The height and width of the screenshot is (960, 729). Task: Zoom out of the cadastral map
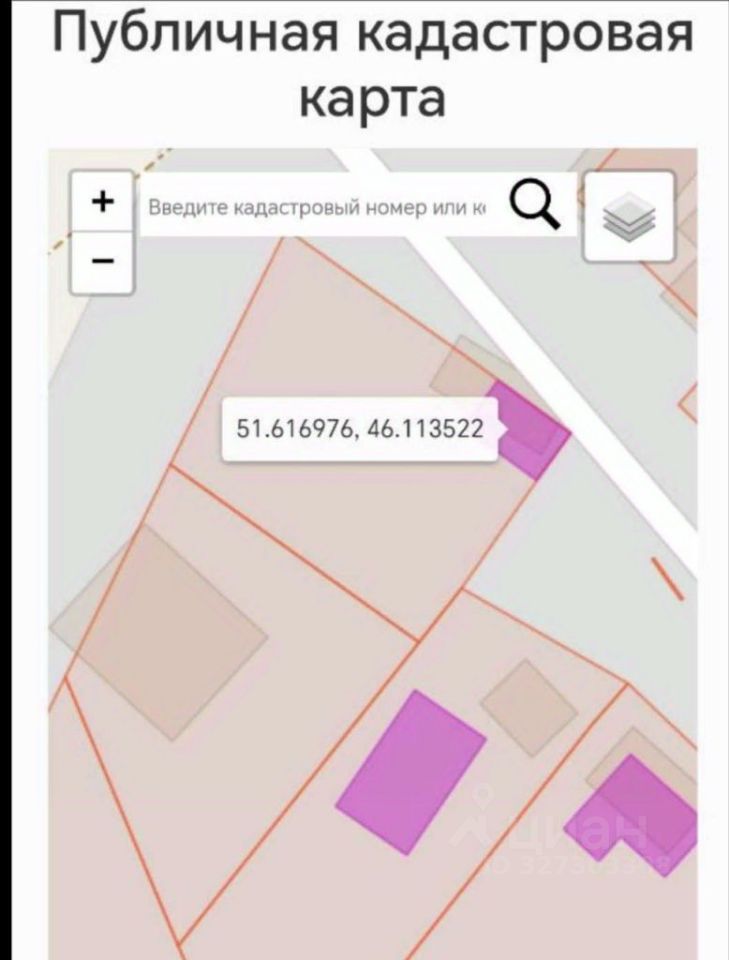coord(101,262)
